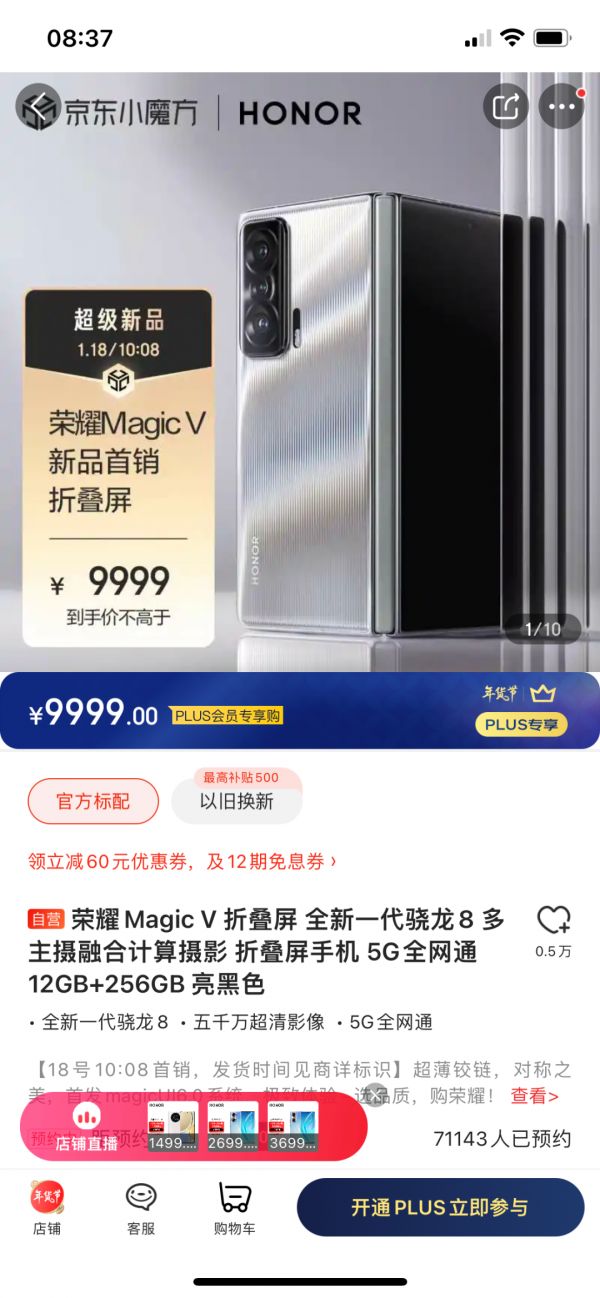Select the 官方标配 option
This screenshot has width=600, height=1298.
[93, 801]
